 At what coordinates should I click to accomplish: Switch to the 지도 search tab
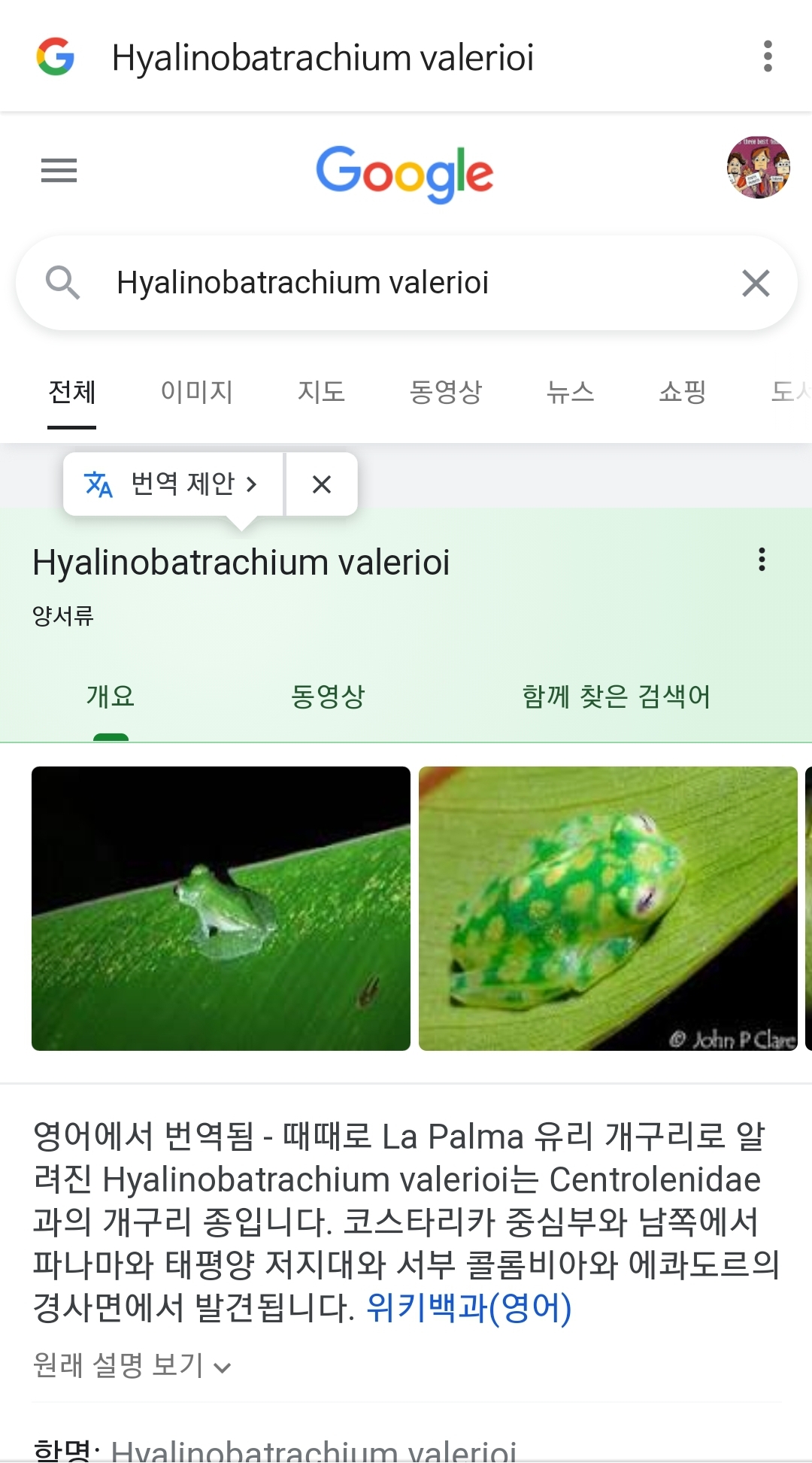coord(321,392)
